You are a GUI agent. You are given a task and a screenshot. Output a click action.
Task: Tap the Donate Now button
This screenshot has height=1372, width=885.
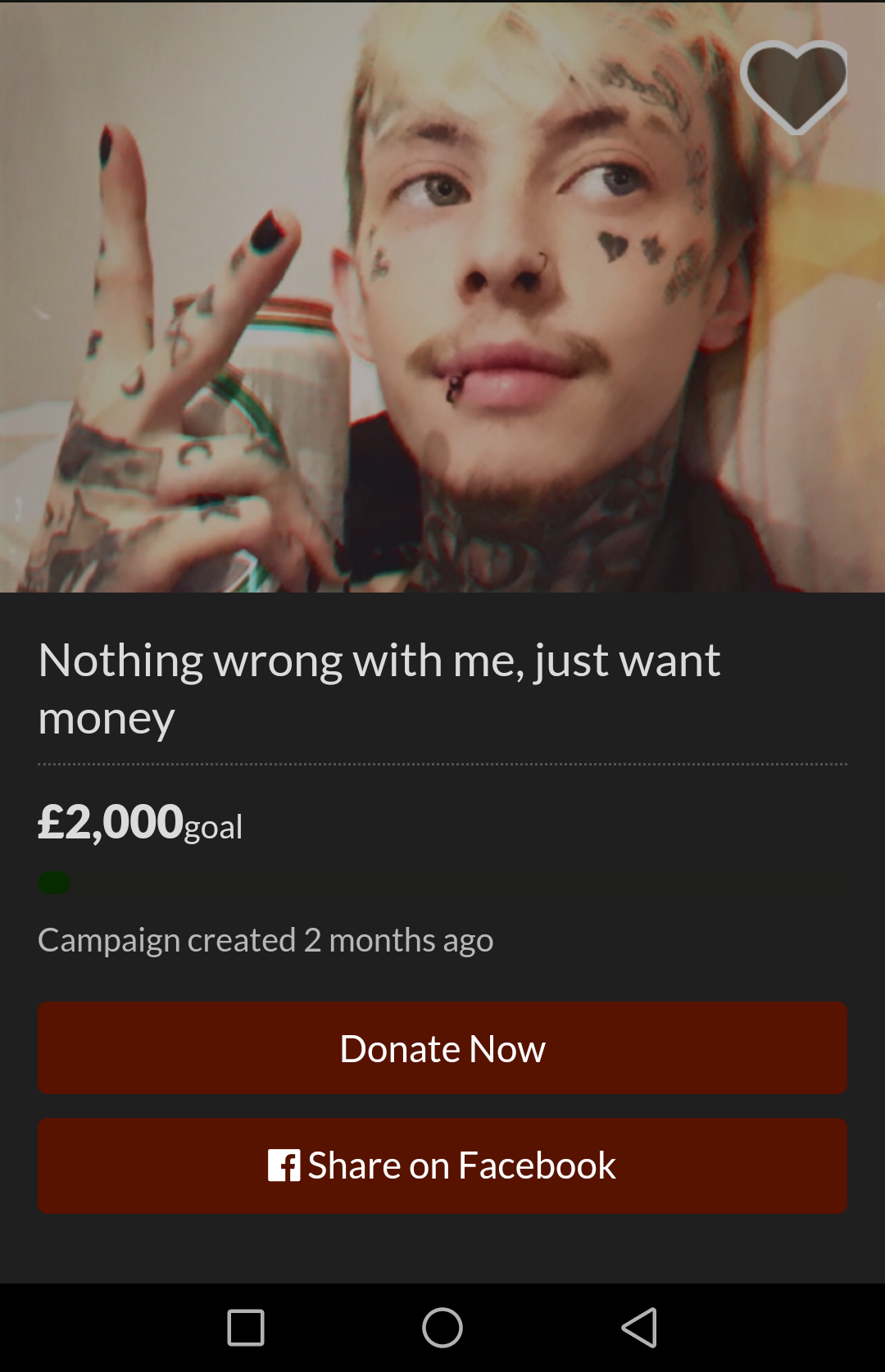pos(442,1048)
